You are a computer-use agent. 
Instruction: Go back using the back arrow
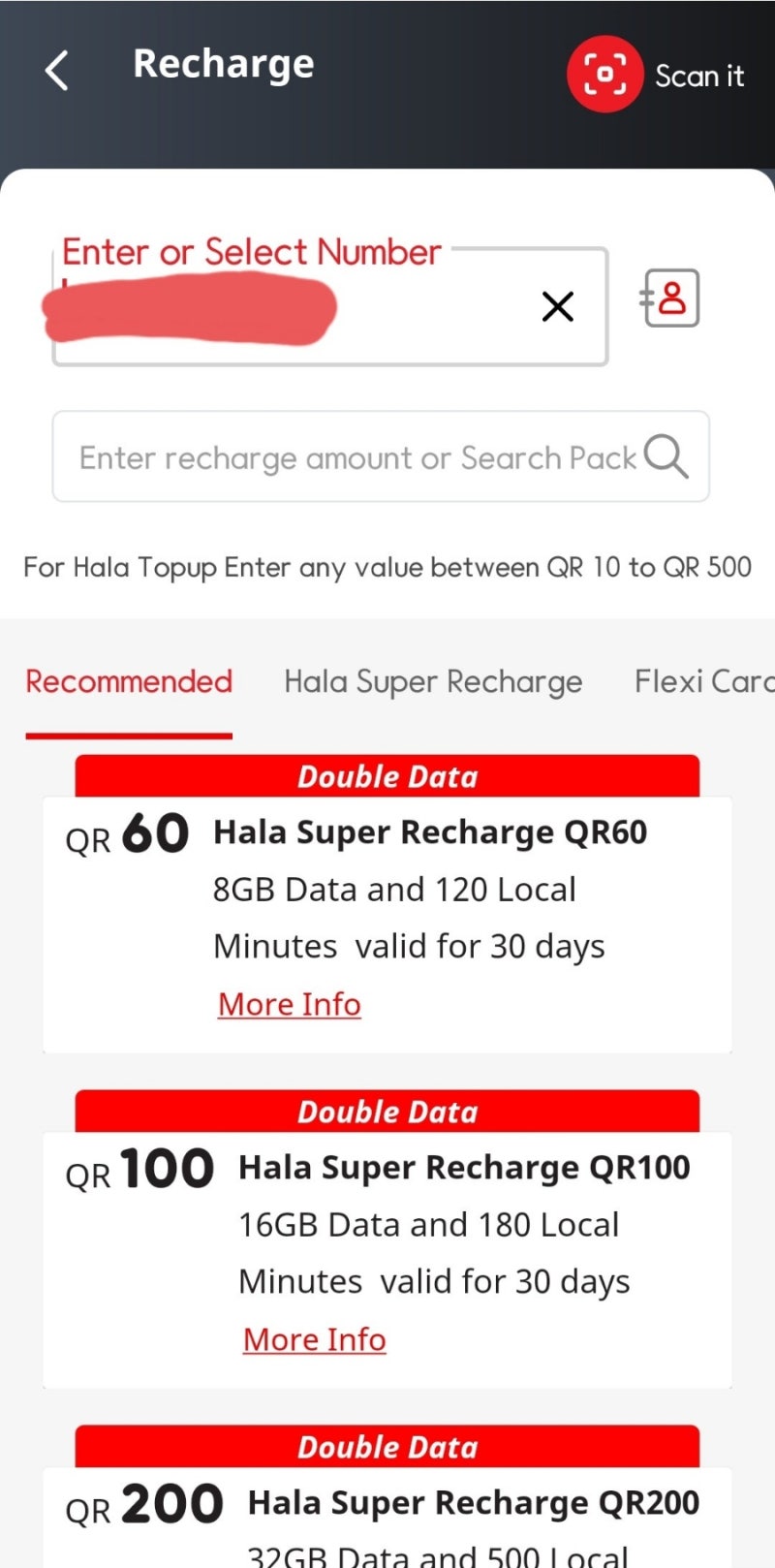point(55,70)
